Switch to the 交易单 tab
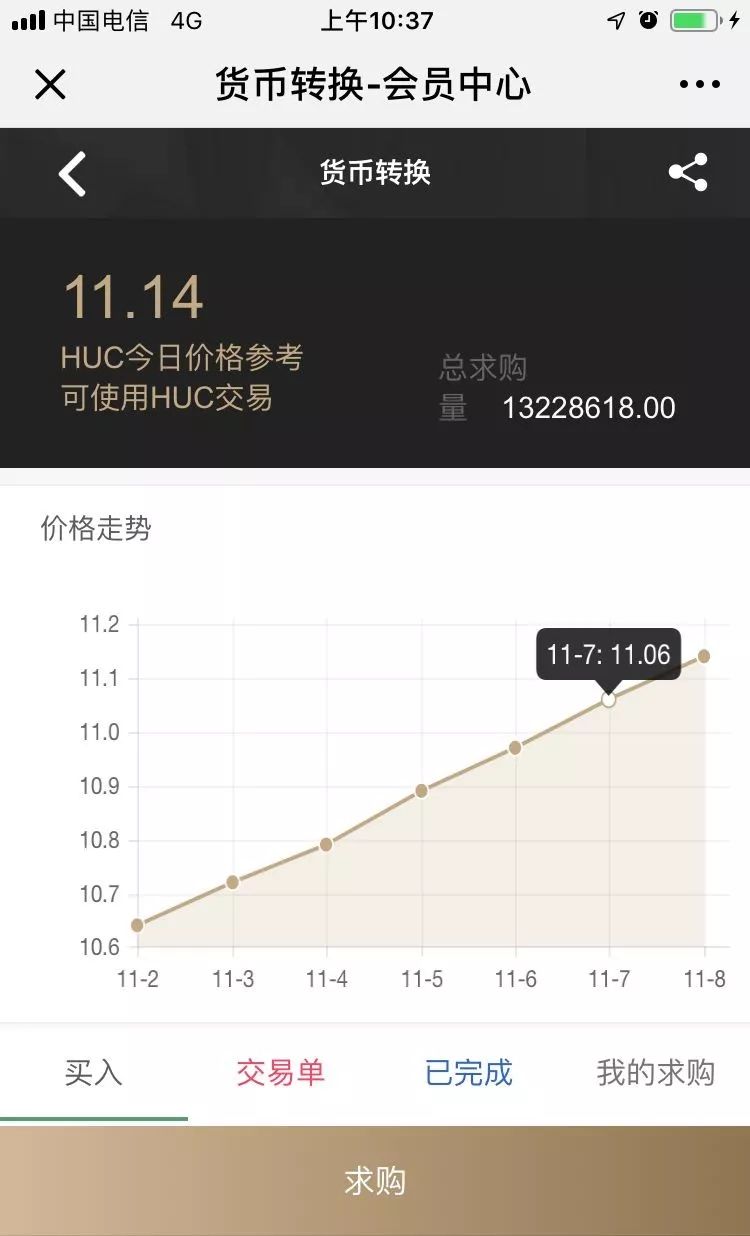 tap(281, 1073)
